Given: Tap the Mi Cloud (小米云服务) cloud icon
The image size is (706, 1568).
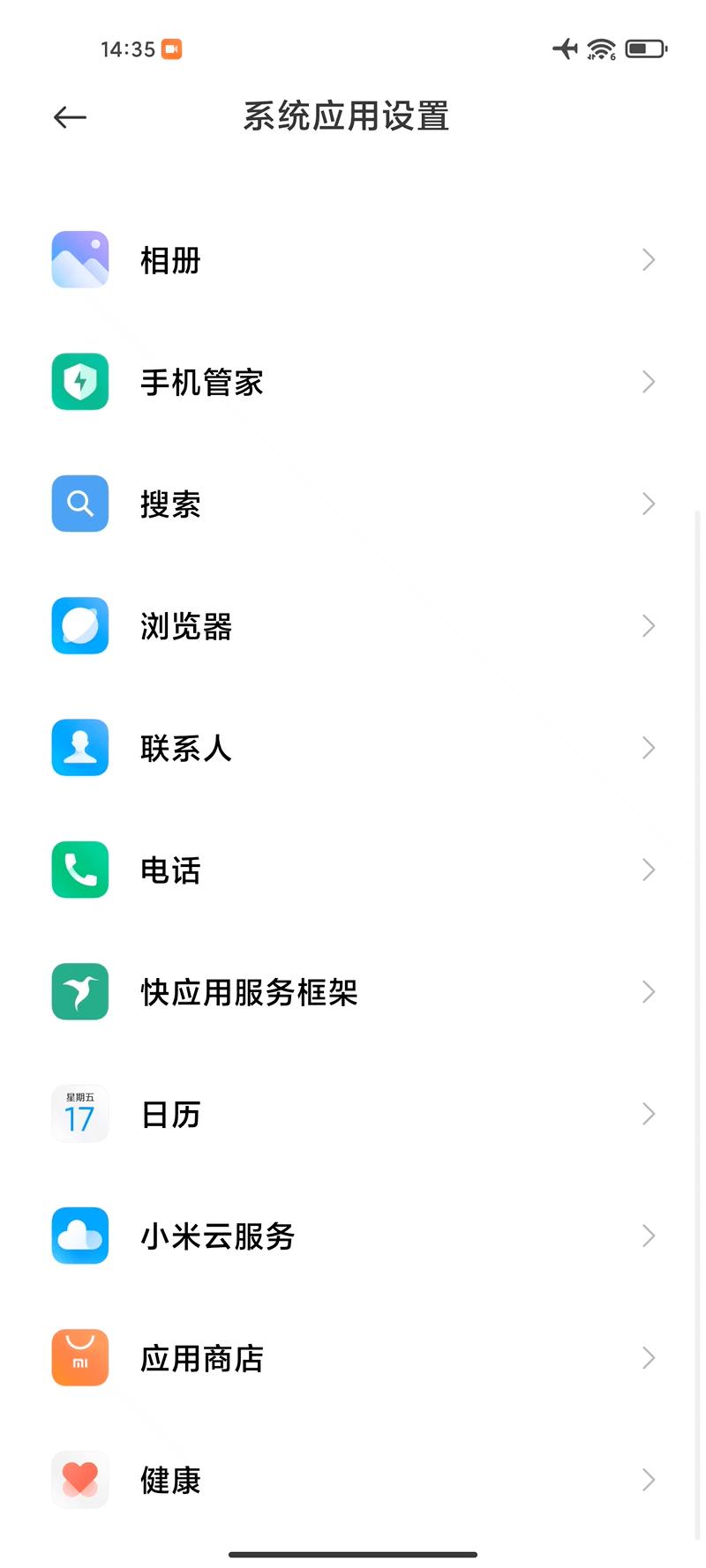Looking at the screenshot, I should click(x=79, y=1236).
